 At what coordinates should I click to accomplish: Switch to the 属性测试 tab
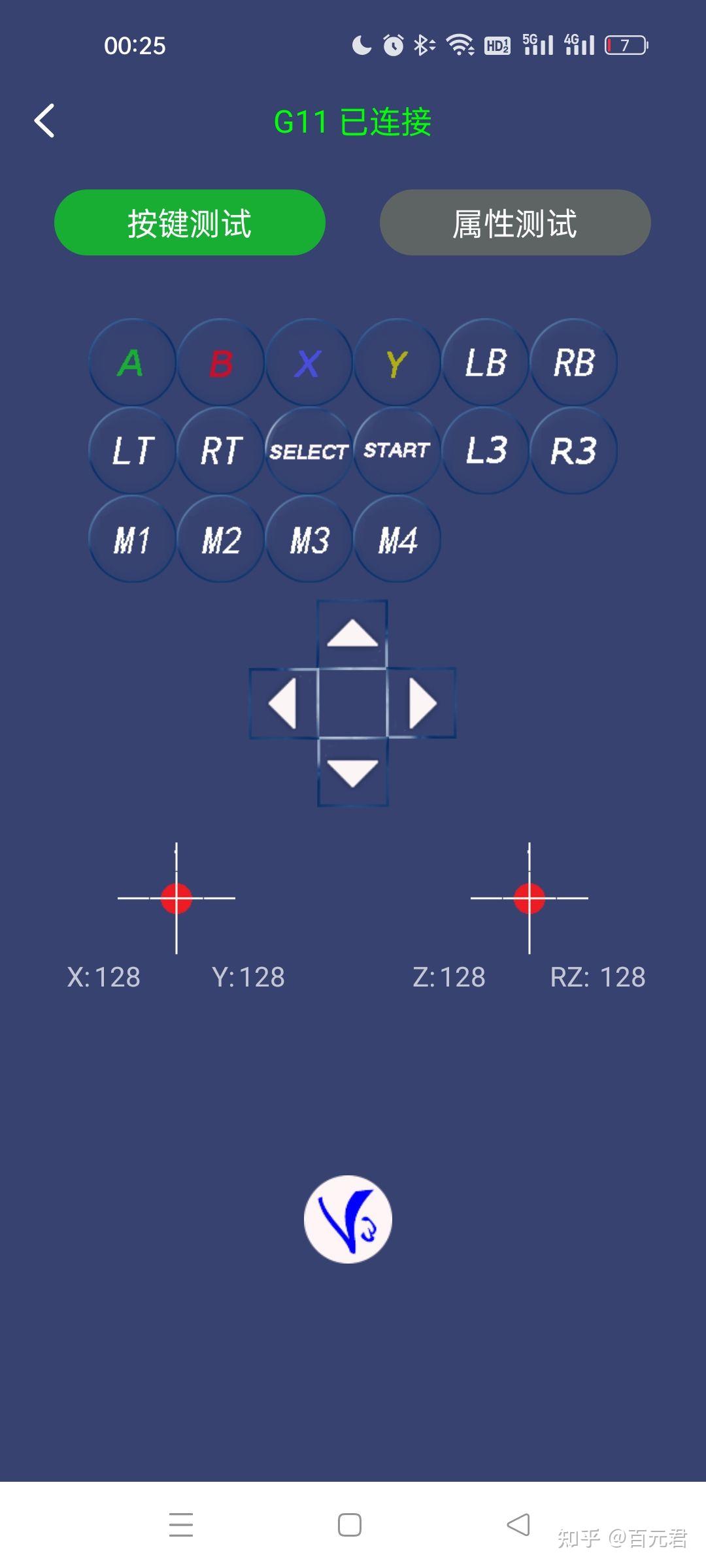pyautogui.click(x=515, y=223)
